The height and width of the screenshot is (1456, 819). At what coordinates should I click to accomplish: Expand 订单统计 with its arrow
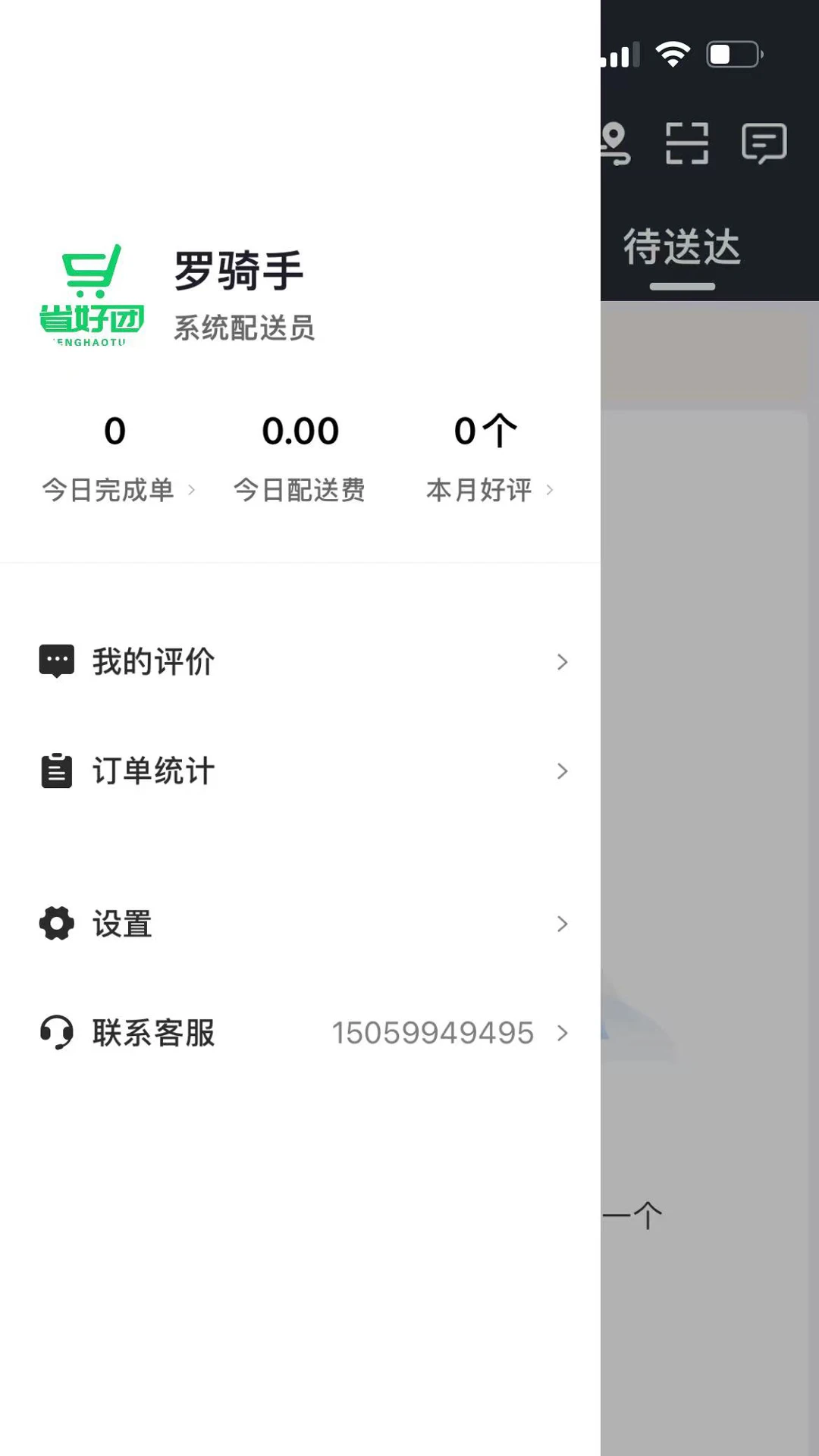pyautogui.click(x=562, y=770)
